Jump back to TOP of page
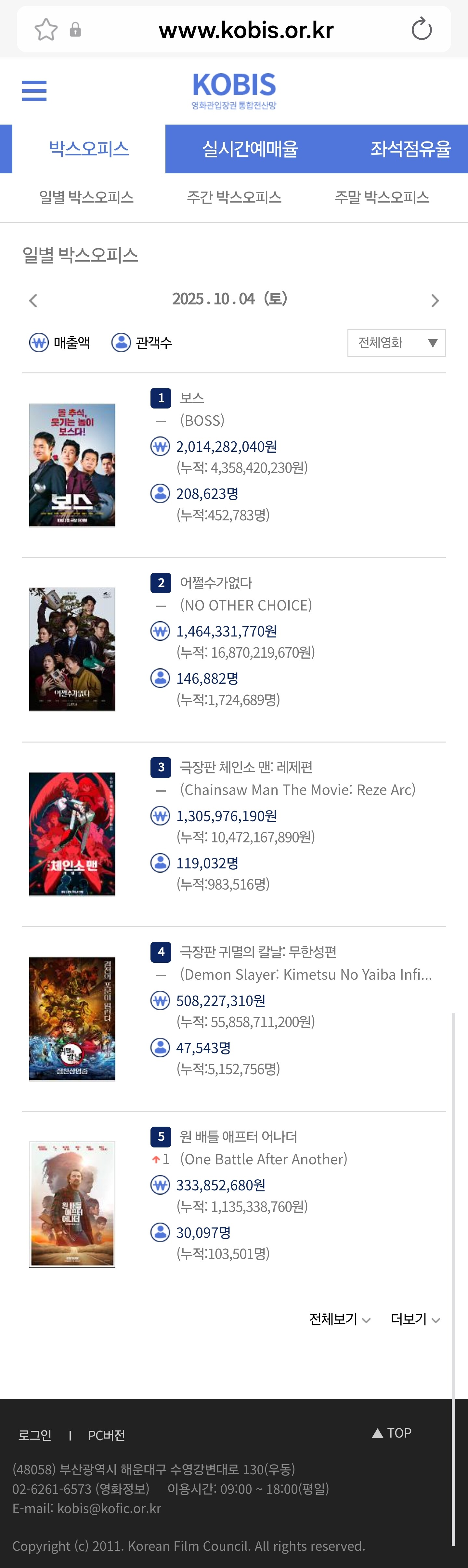The height and width of the screenshot is (1568, 468). click(x=392, y=1433)
